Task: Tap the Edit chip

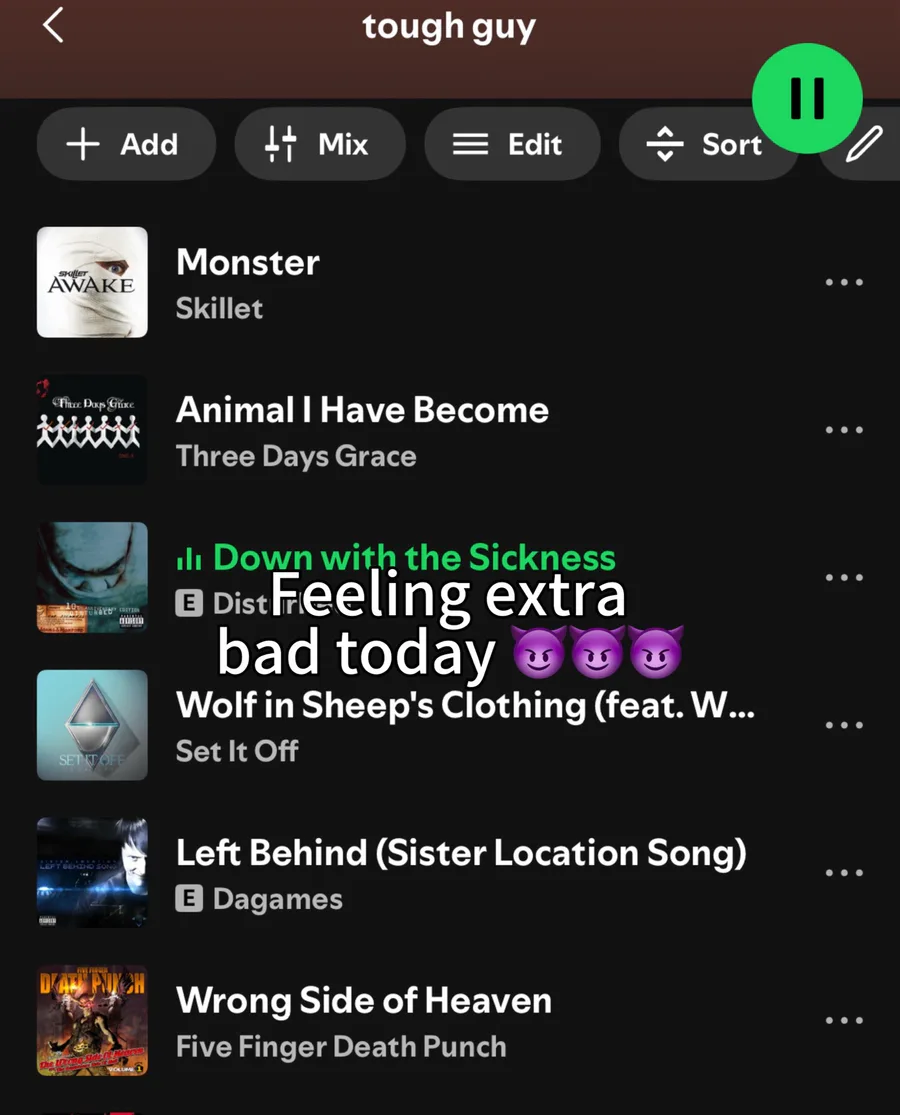Action: [x=512, y=145]
